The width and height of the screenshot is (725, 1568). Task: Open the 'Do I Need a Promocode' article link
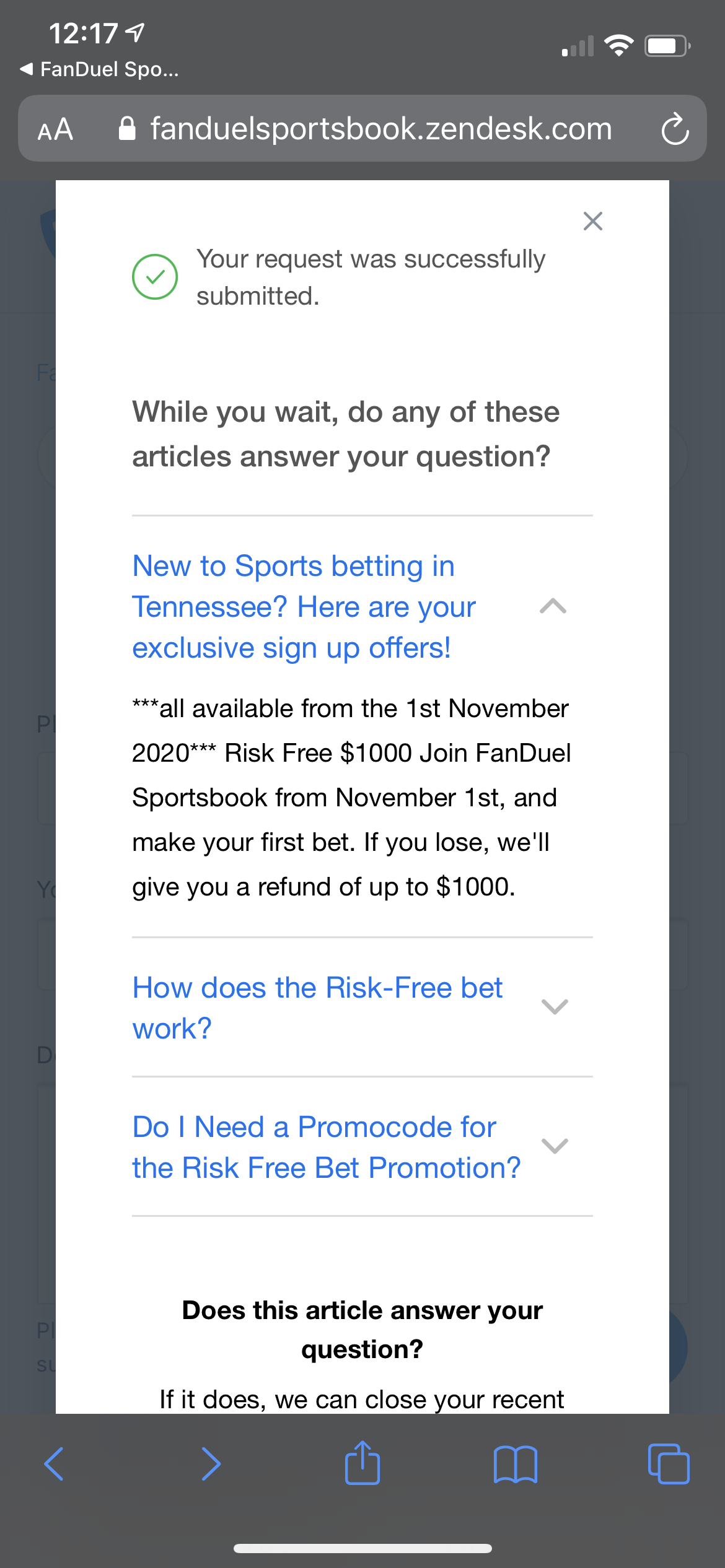click(326, 1147)
